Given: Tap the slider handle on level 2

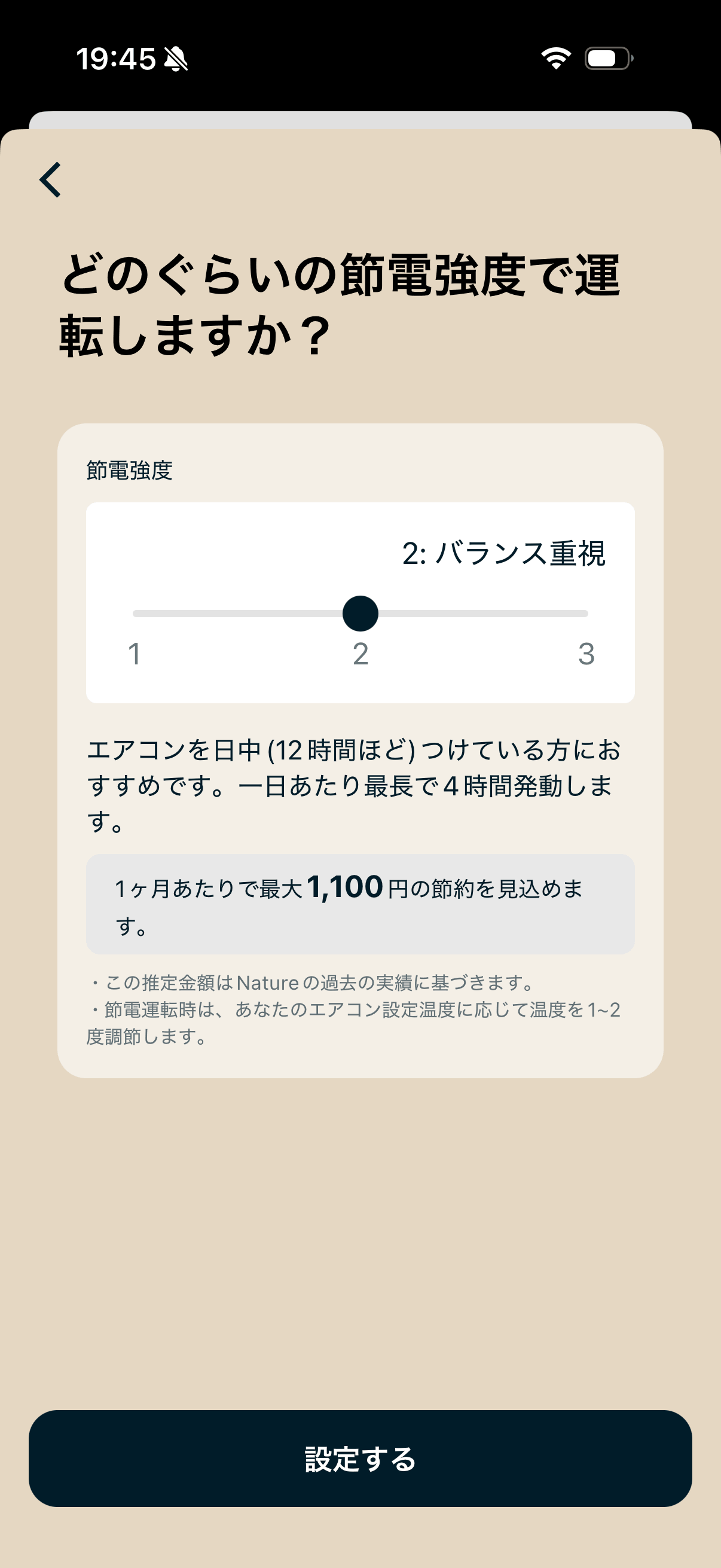Looking at the screenshot, I should pos(360,614).
